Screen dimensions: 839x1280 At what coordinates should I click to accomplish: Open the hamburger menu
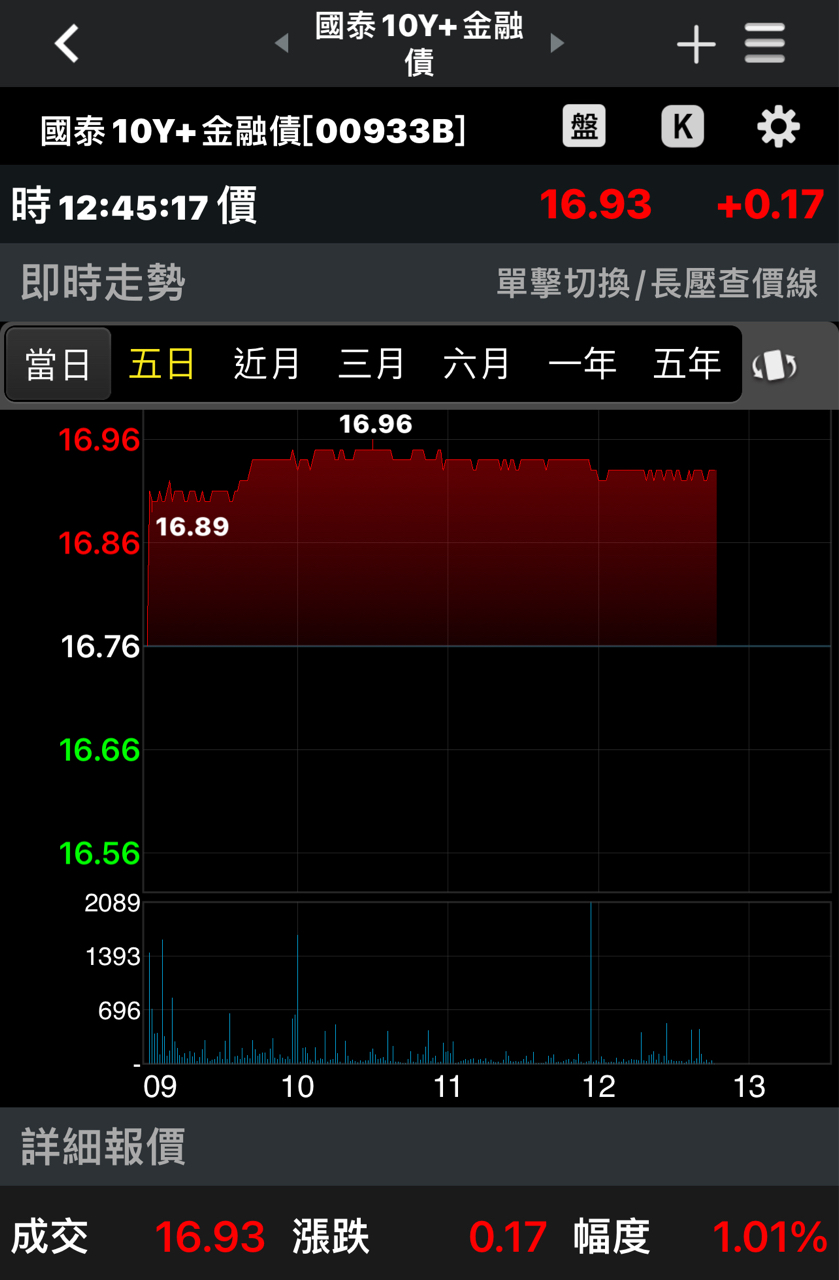tap(765, 44)
